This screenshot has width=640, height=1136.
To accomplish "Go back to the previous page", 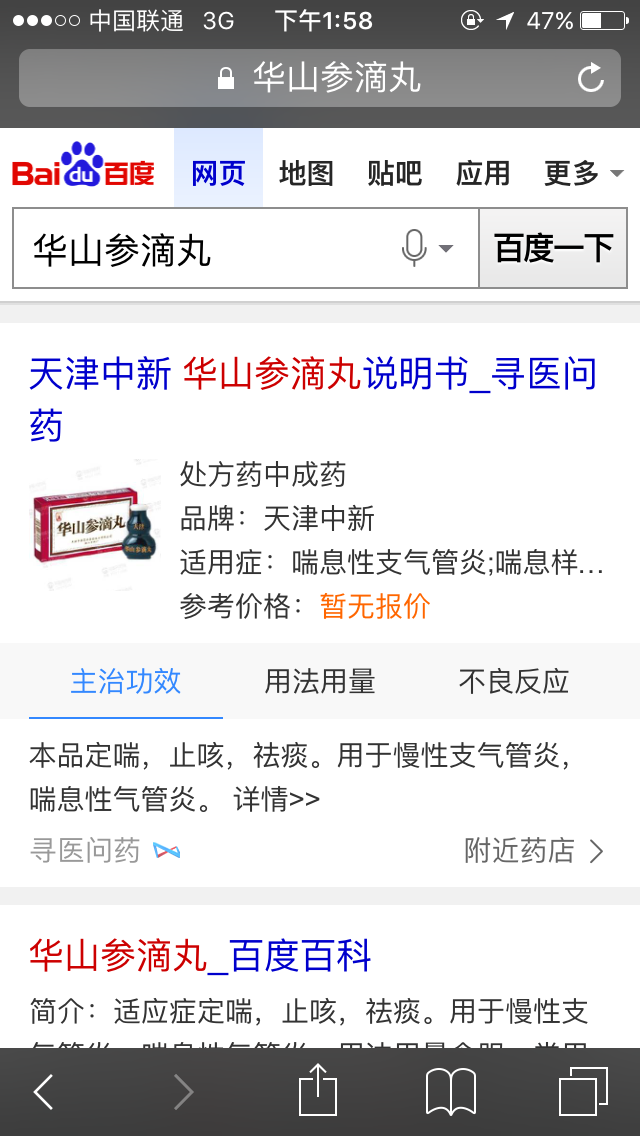I will tap(44, 1092).
